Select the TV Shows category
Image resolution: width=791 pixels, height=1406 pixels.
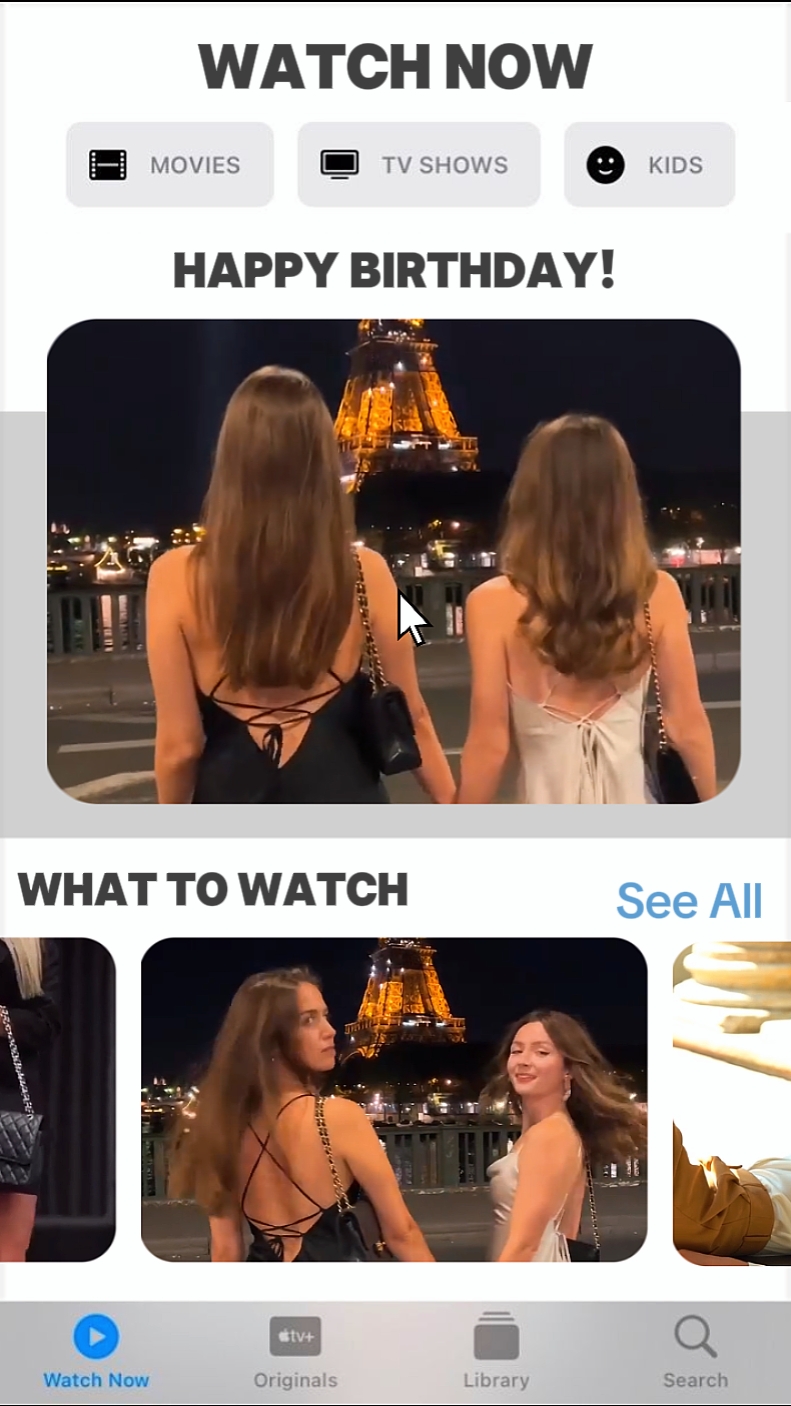click(x=419, y=165)
